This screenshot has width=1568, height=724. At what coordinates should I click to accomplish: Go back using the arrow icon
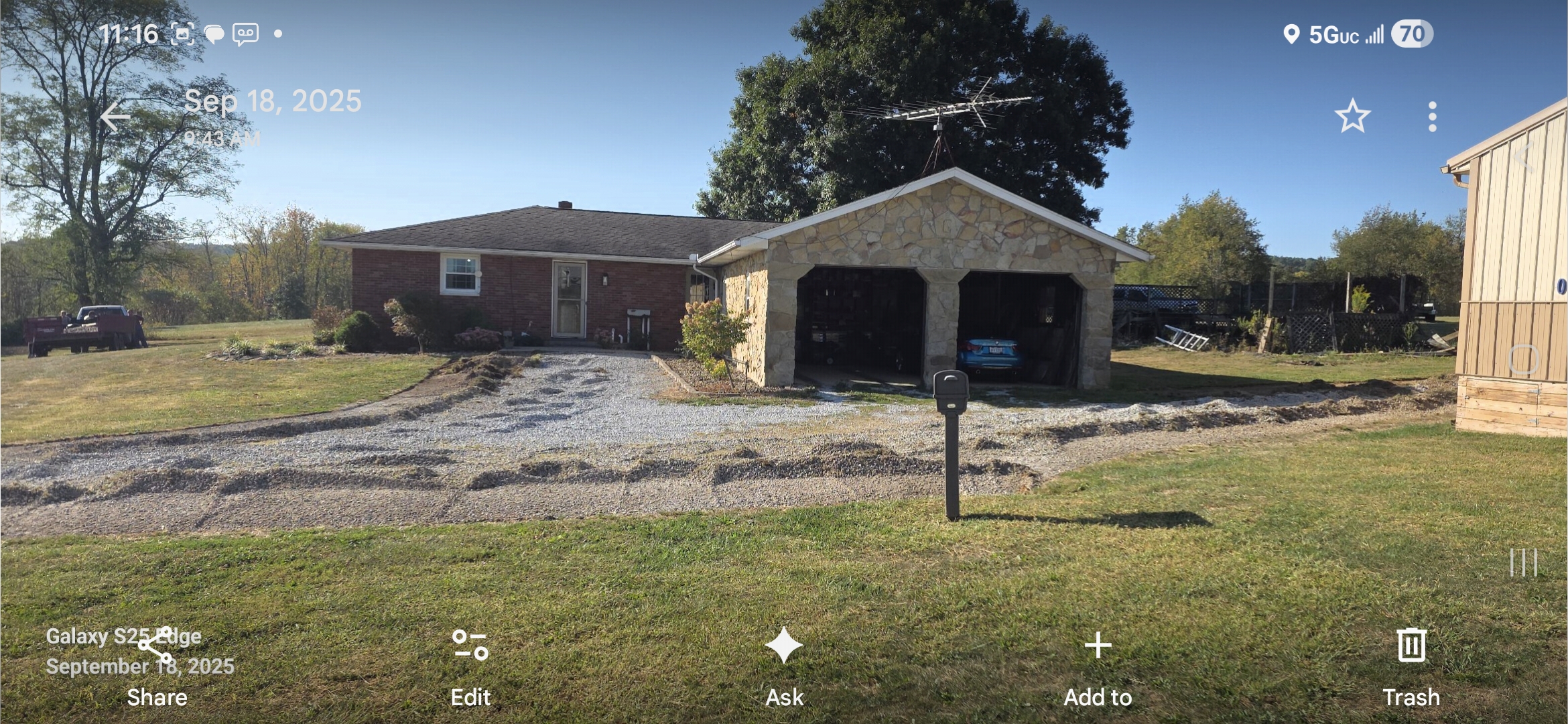pos(115,117)
